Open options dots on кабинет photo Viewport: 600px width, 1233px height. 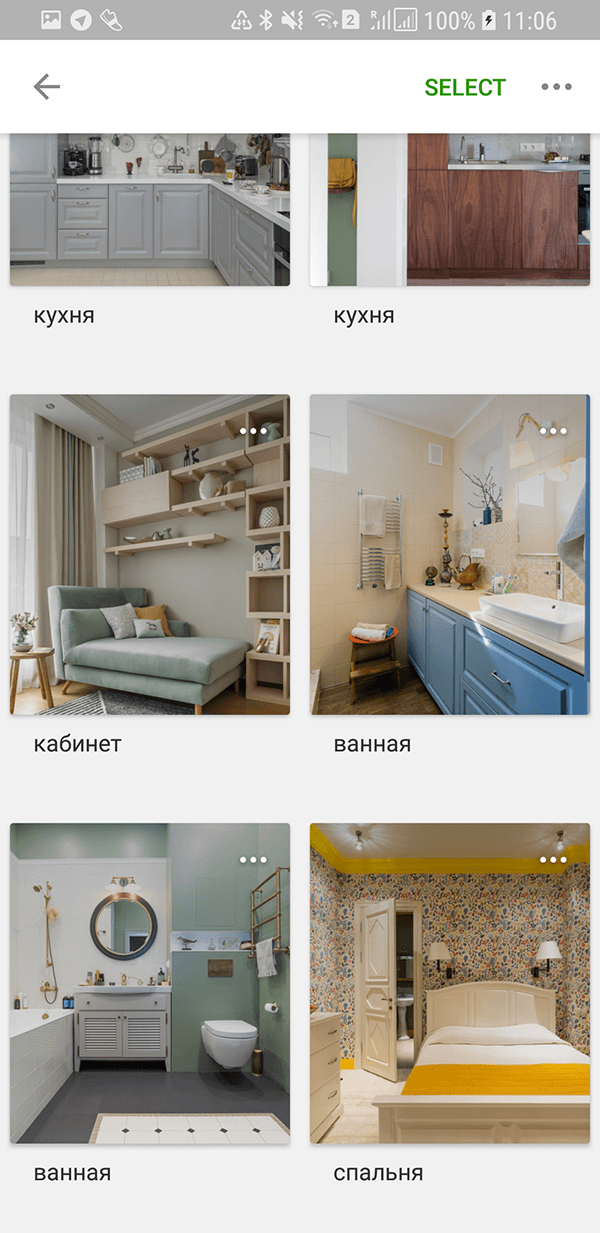coord(253,431)
